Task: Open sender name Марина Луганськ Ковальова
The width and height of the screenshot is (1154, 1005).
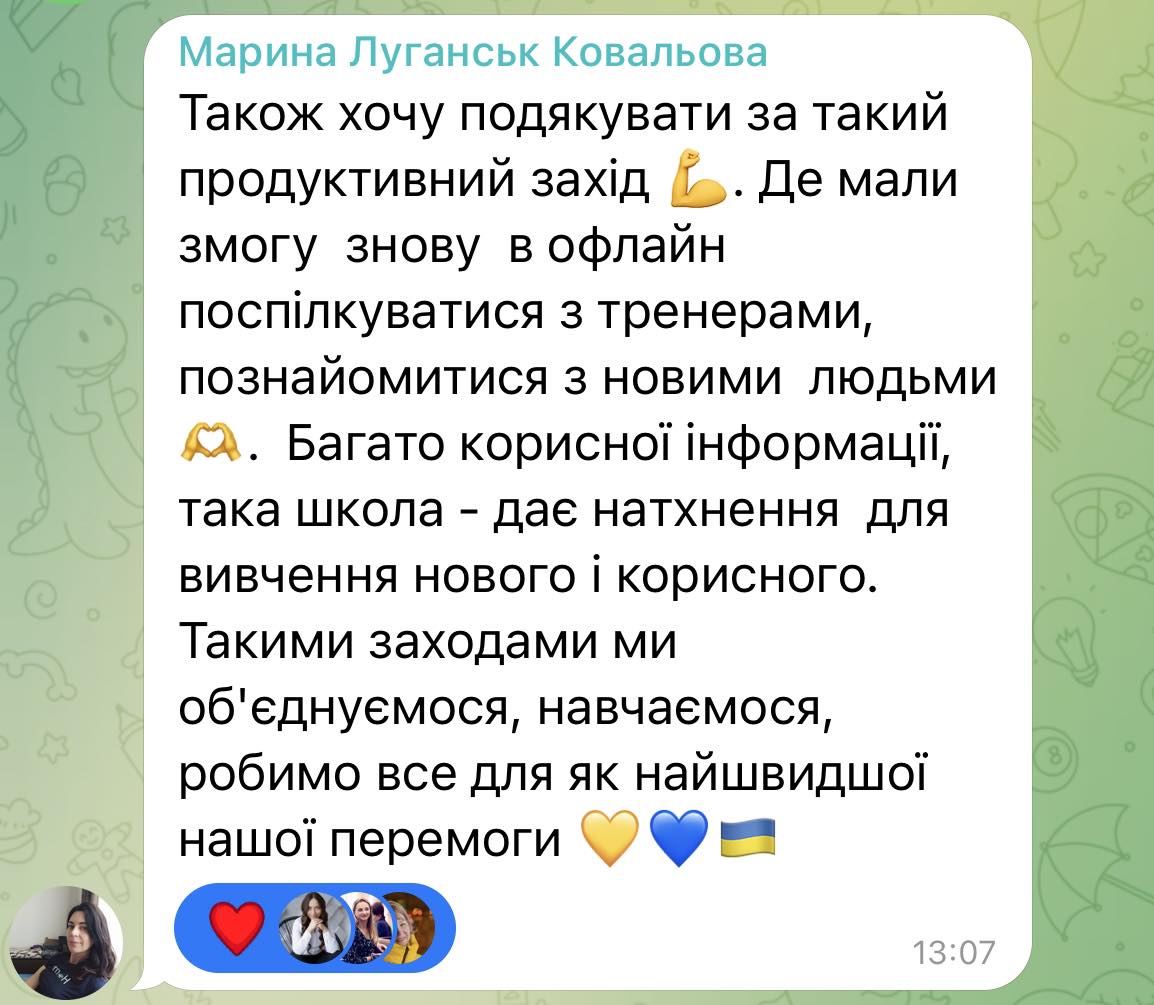Action: 472,54
